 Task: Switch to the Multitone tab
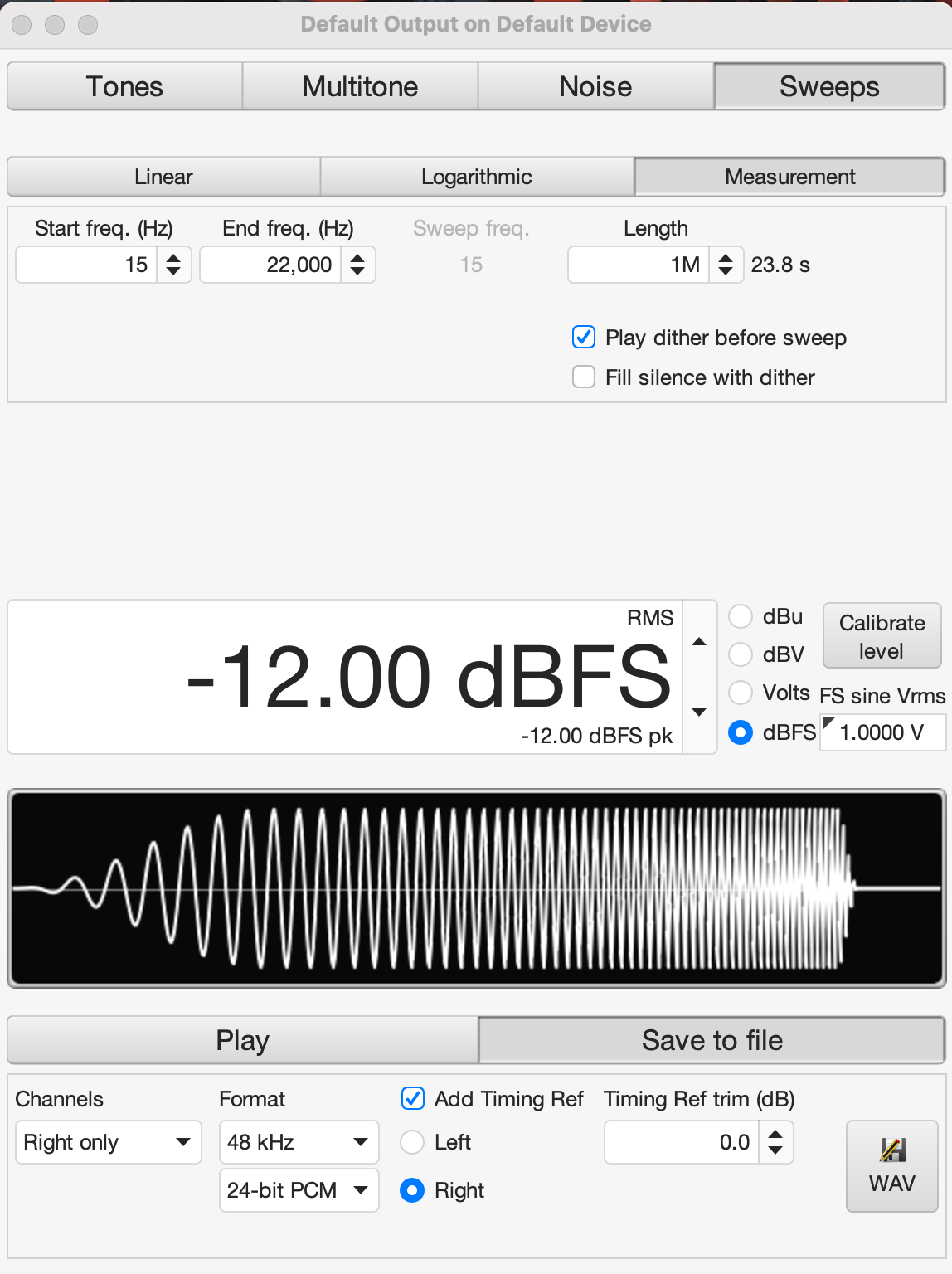tap(360, 87)
